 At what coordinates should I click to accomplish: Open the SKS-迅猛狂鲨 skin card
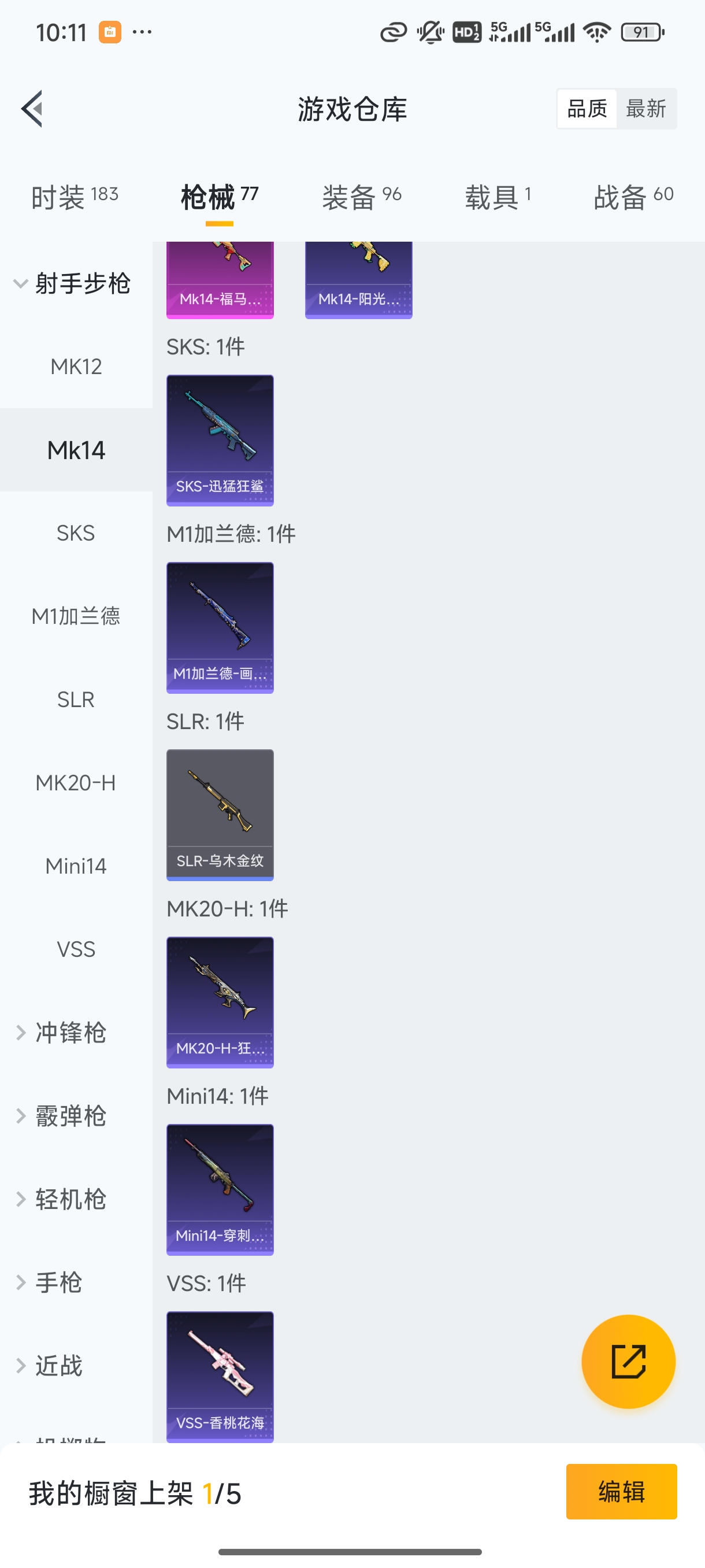220,441
